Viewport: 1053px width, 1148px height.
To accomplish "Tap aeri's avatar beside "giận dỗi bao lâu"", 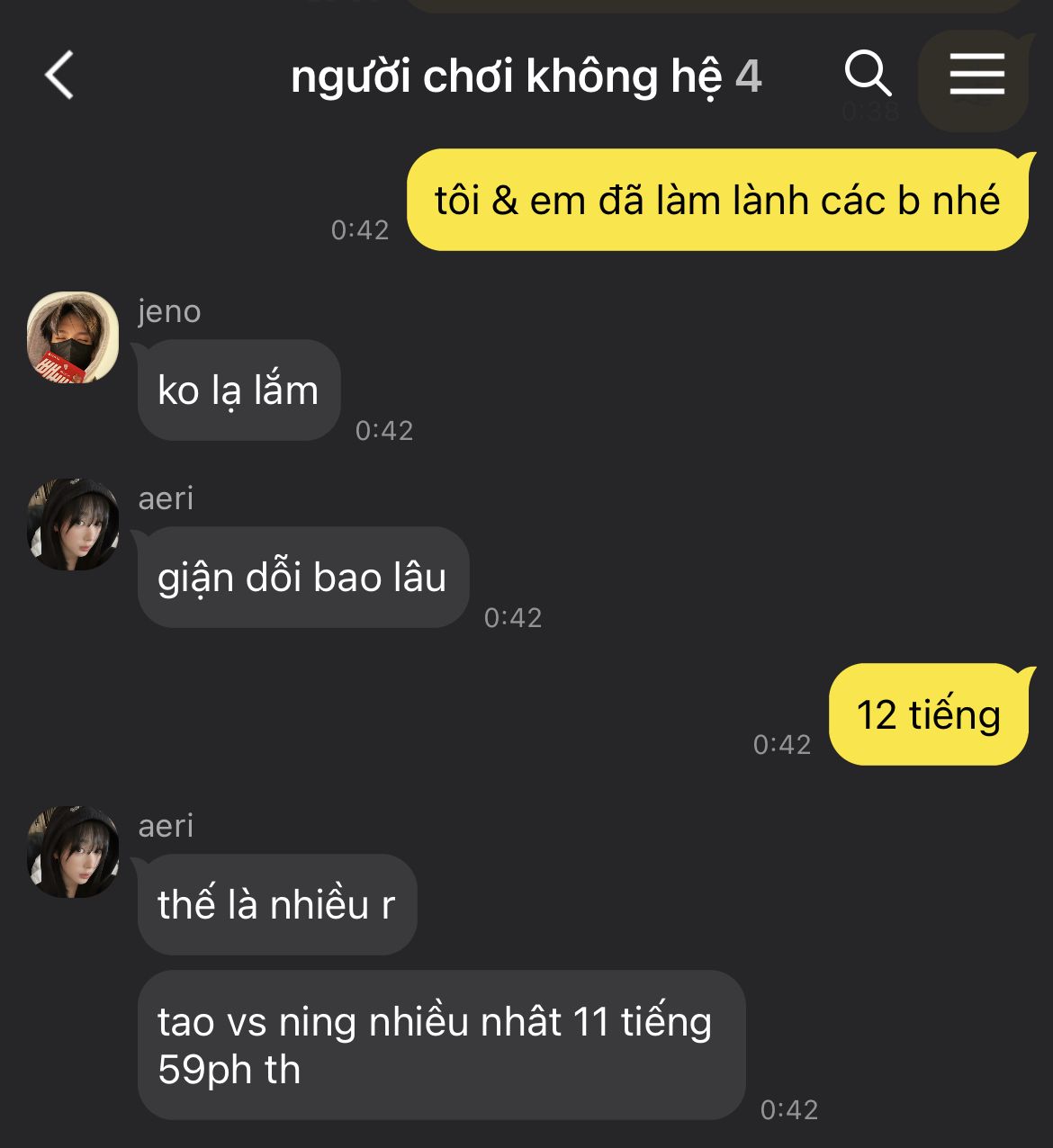I will point(73,525).
